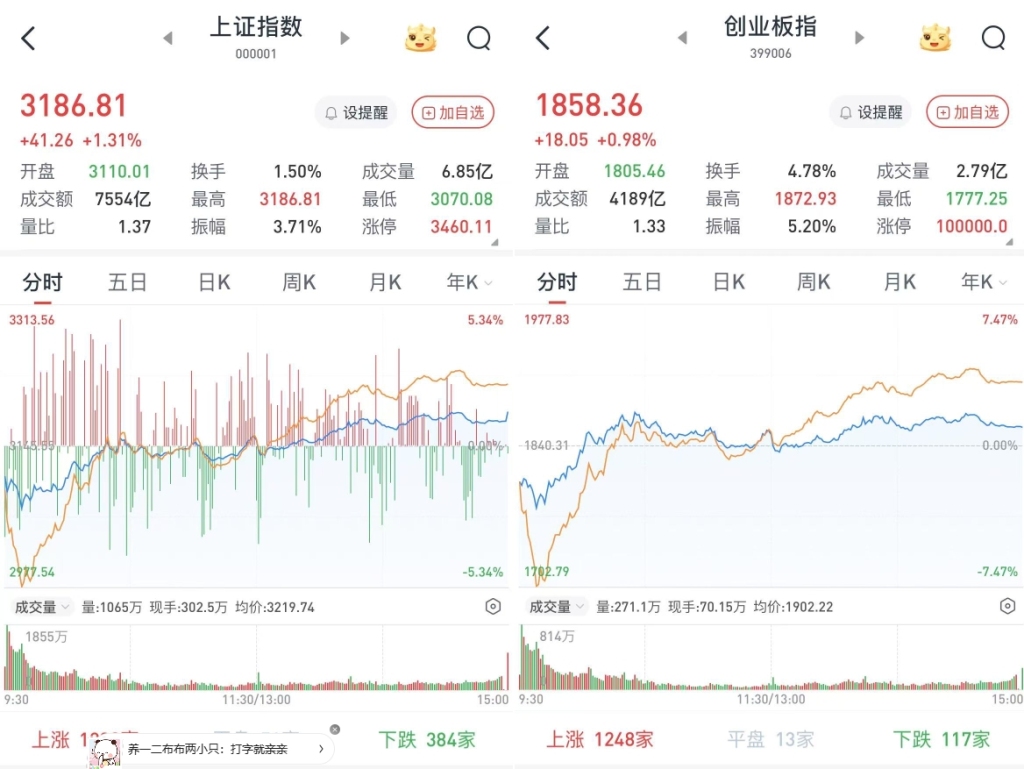Open search on the 创业板指 page
This screenshot has height=769, width=1024.
click(993, 39)
